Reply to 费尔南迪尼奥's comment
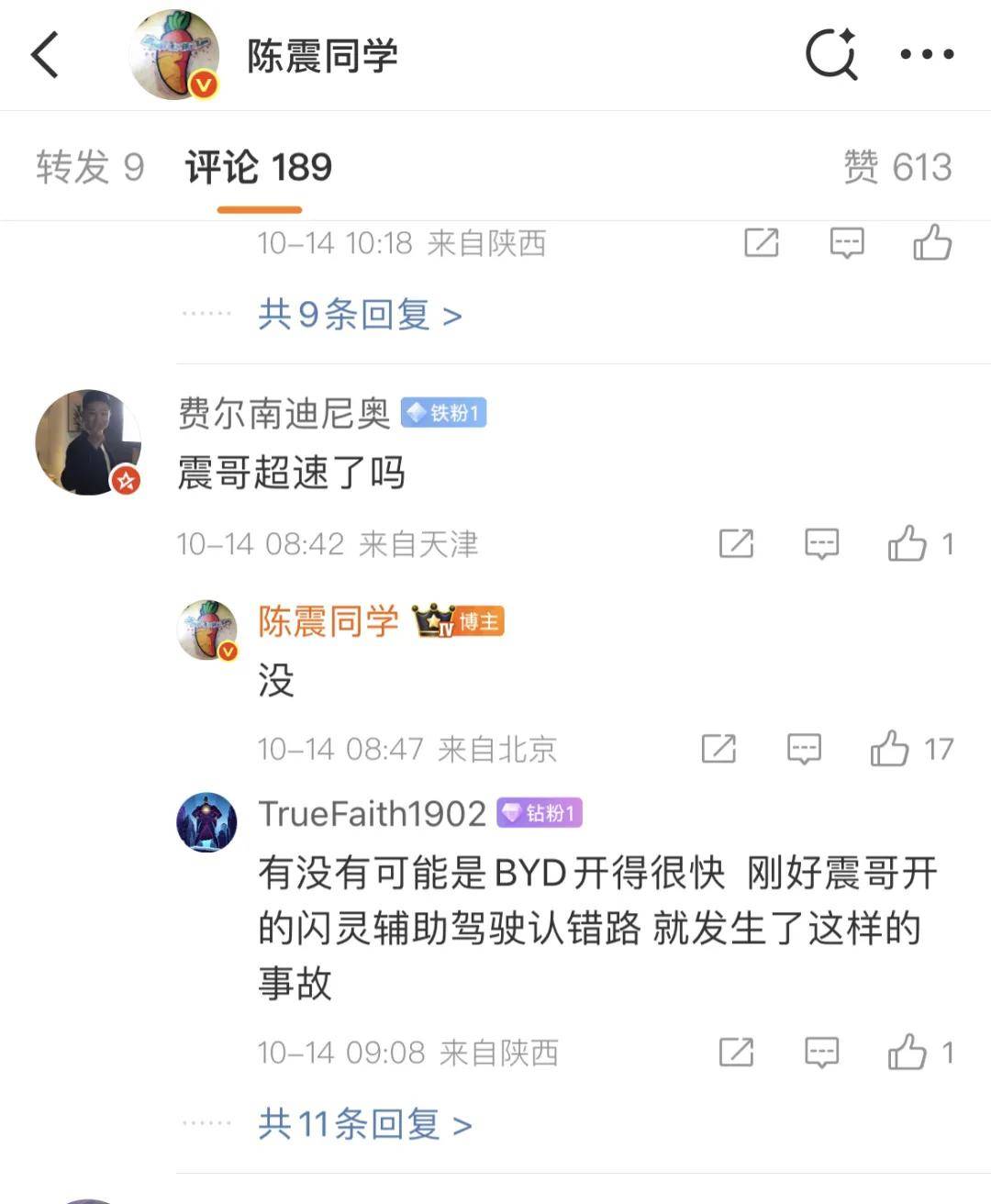Screen dimensions: 991x1204 coord(821,543)
